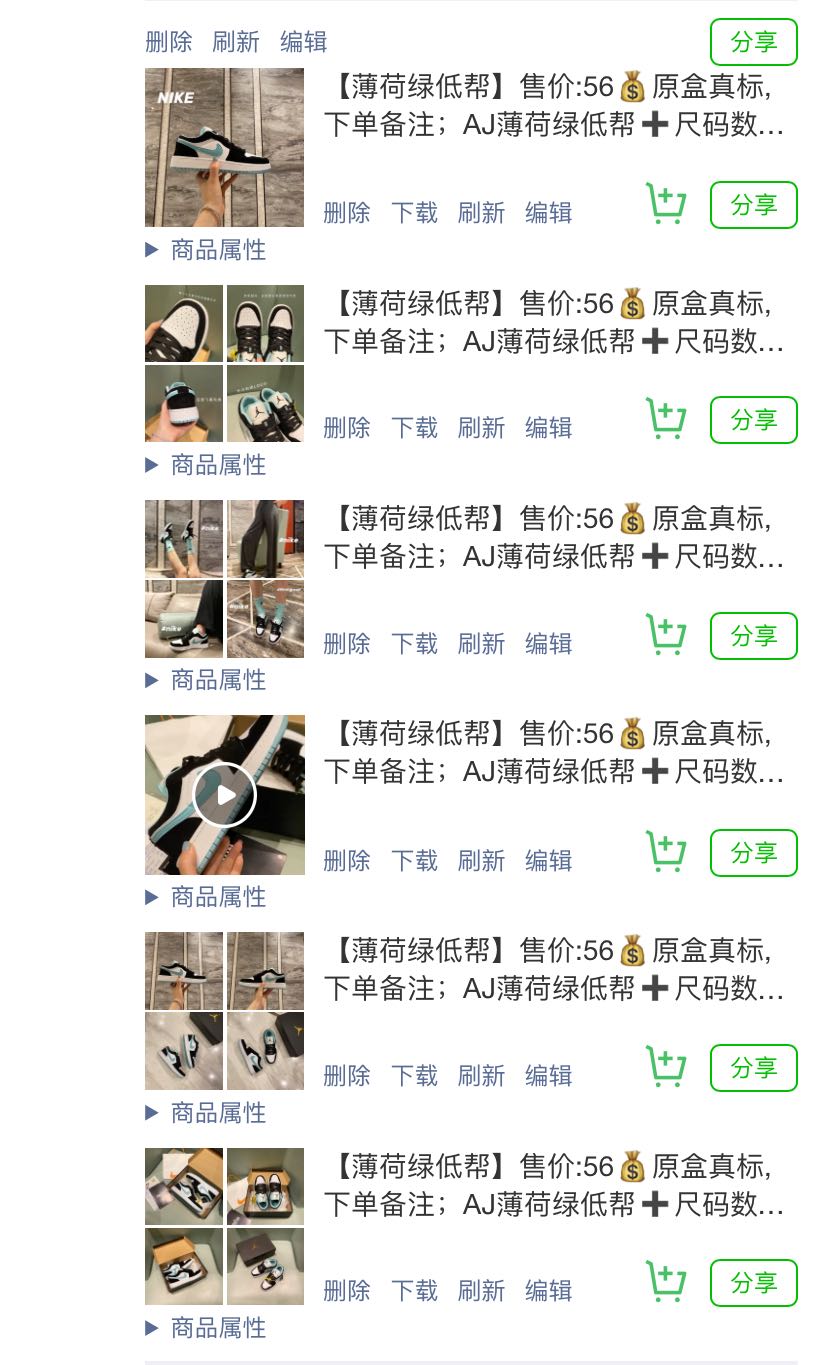The image size is (818, 1365).
Task: Tap 编辑 on the single NIKE photo listing
Action: tap(548, 213)
